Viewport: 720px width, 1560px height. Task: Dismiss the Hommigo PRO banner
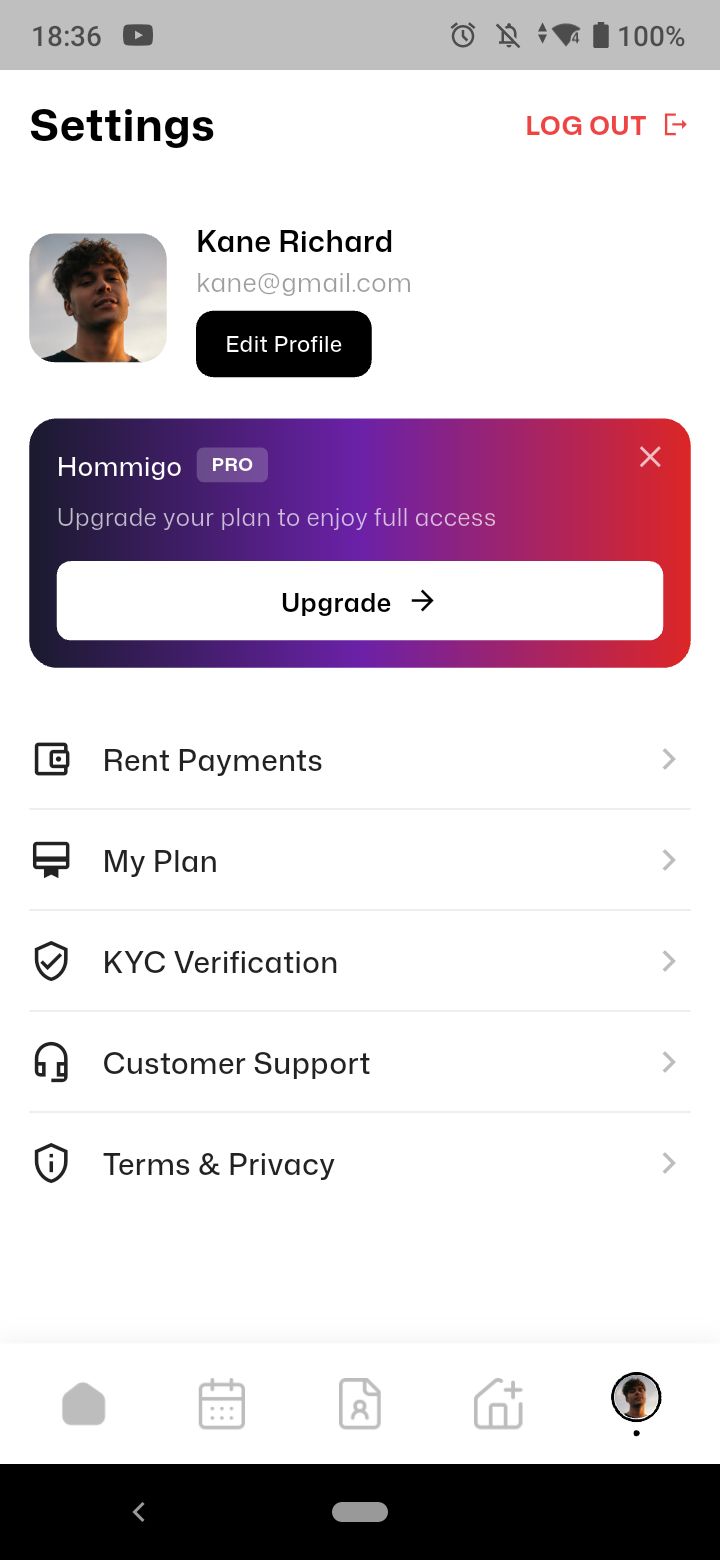click(x=650, y=457)
